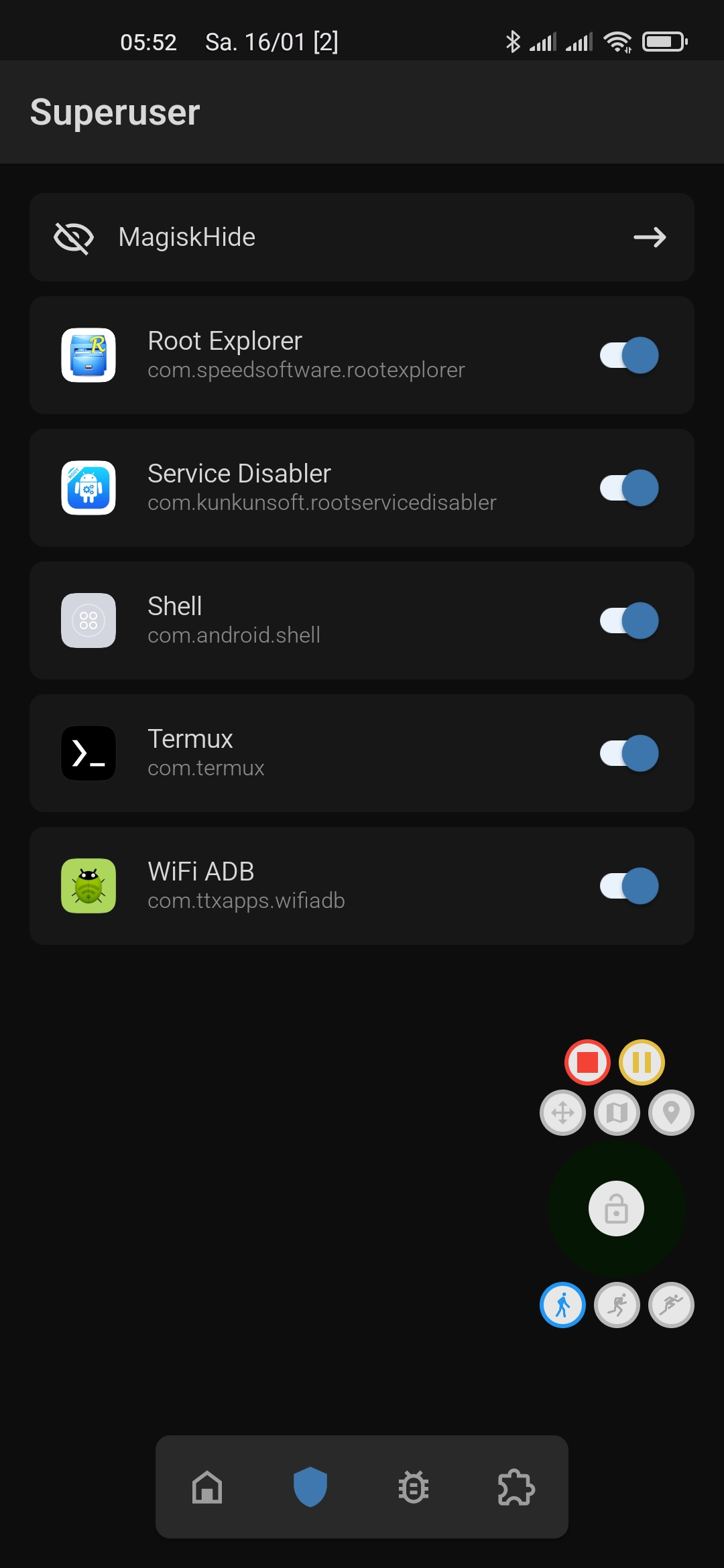724x1568 pixels.
Task: Pause using the yellow pause button
Action: [x=642, y=1062]
